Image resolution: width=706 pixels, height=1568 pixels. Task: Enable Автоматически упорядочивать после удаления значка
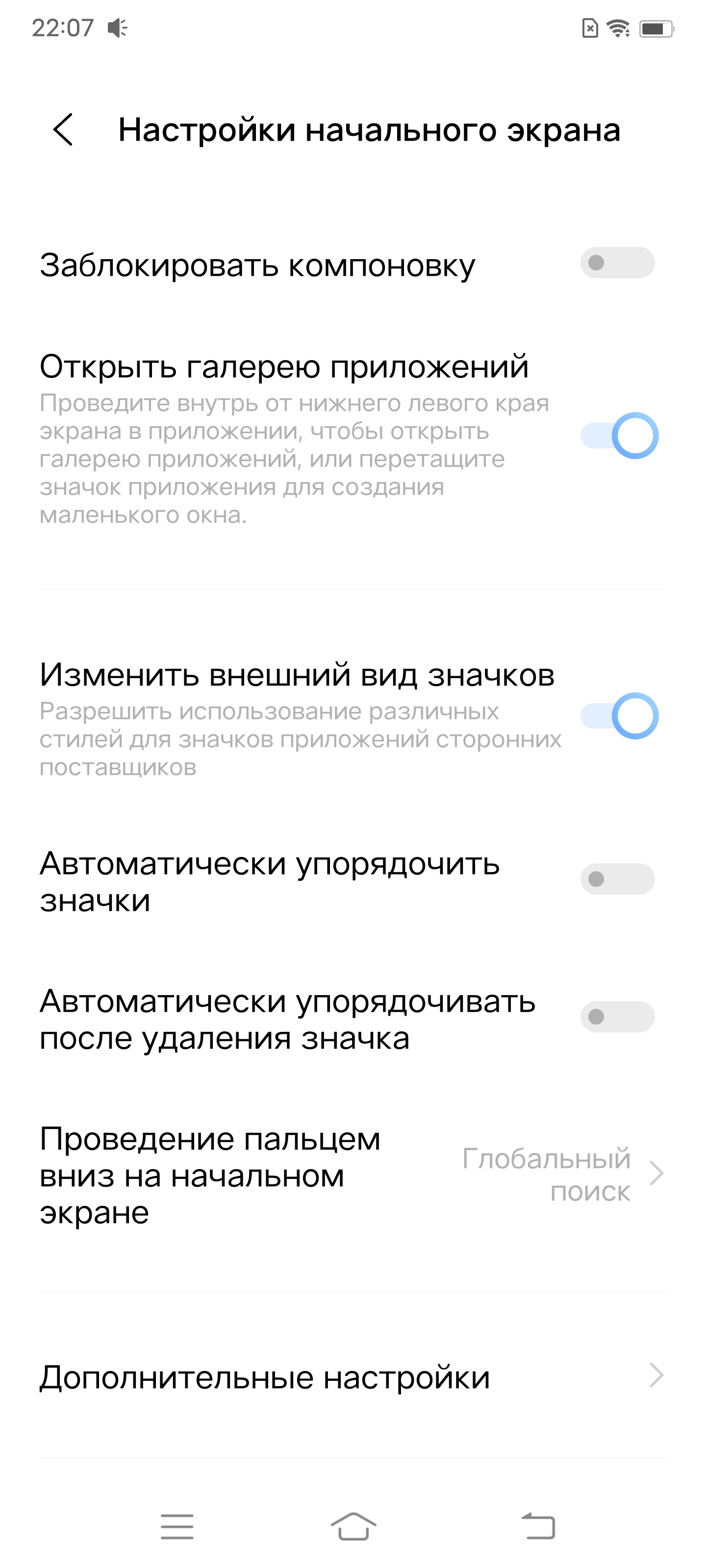tap(617, 1017)
